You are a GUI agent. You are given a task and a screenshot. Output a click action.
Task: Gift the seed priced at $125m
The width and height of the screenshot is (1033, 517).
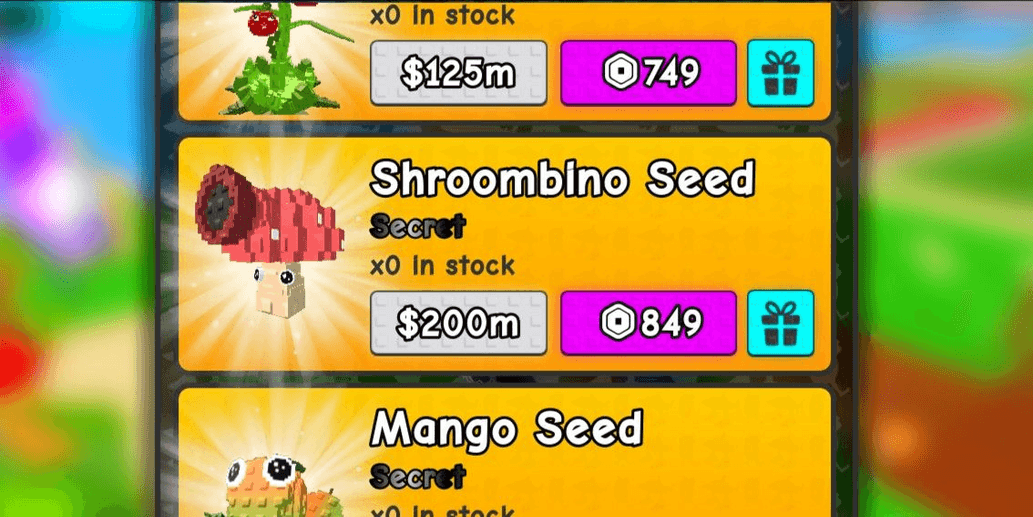click(x=780, y=73)
